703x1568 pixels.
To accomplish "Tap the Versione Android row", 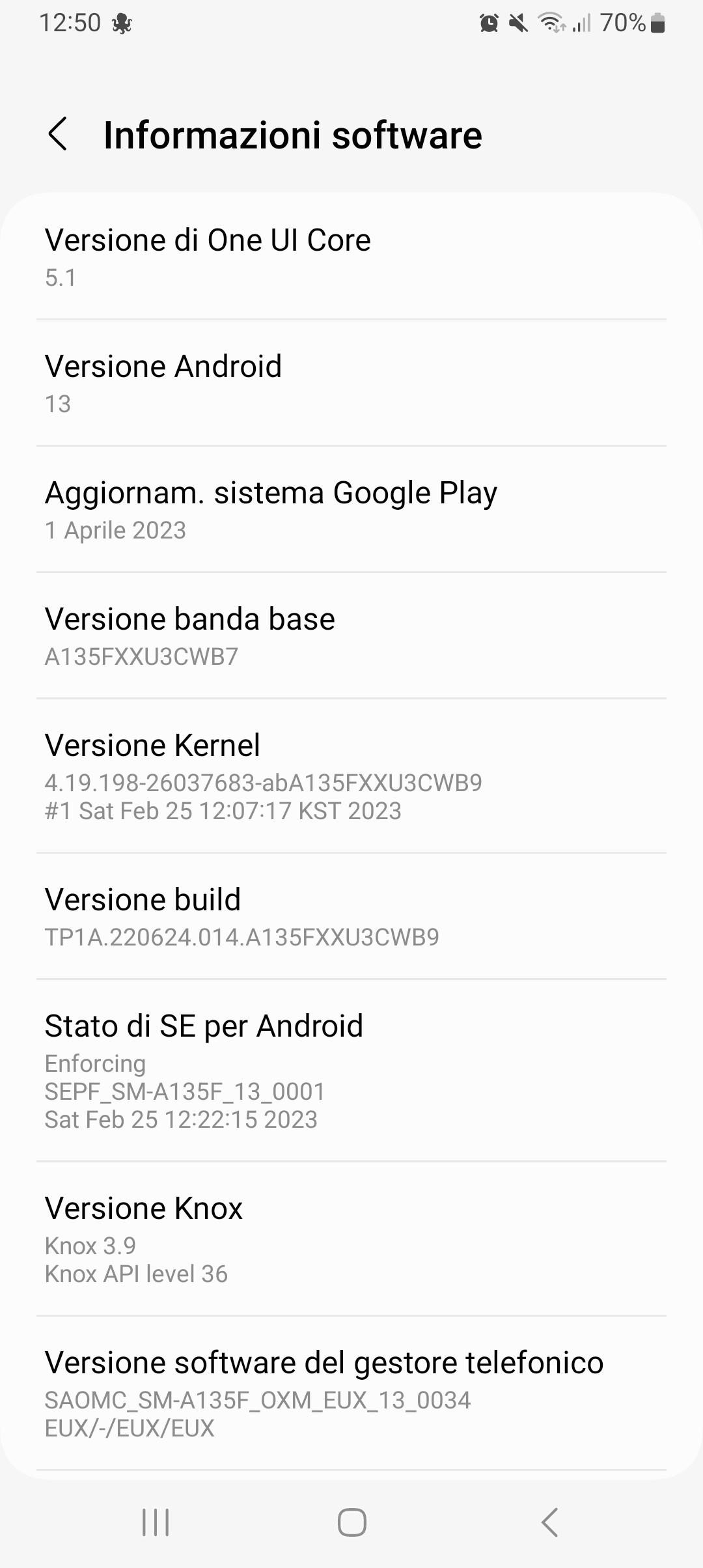I will tap(351, 384).
